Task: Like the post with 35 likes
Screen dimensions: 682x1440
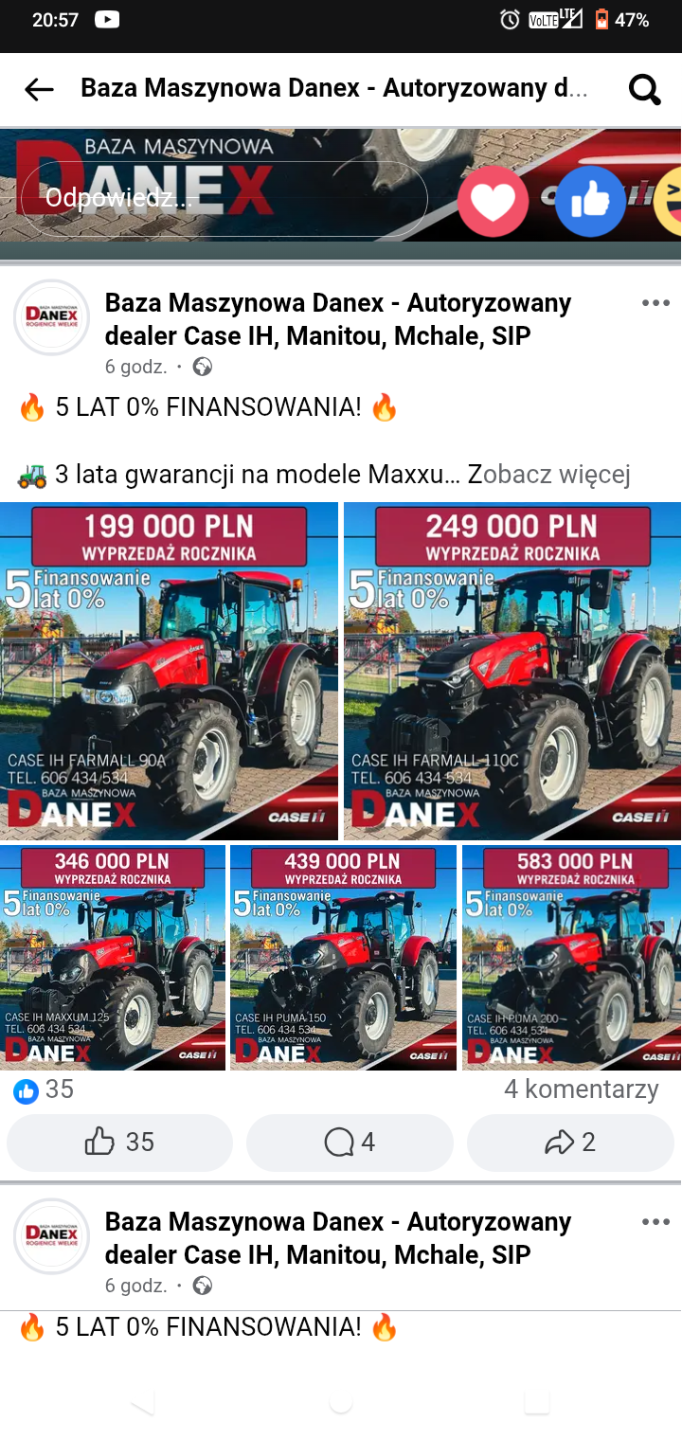Action: coord(120,1142)
